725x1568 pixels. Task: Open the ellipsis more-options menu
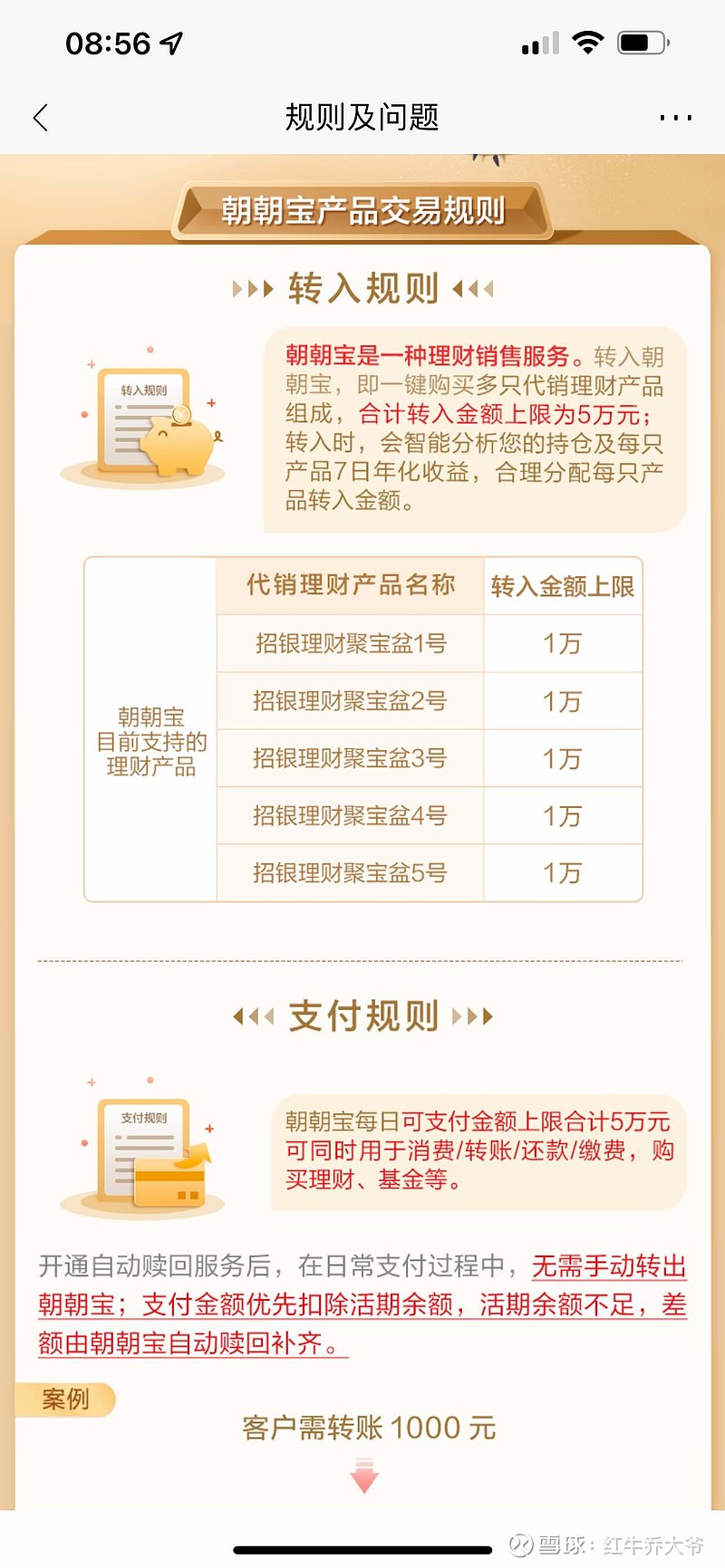tap(676, 118)
